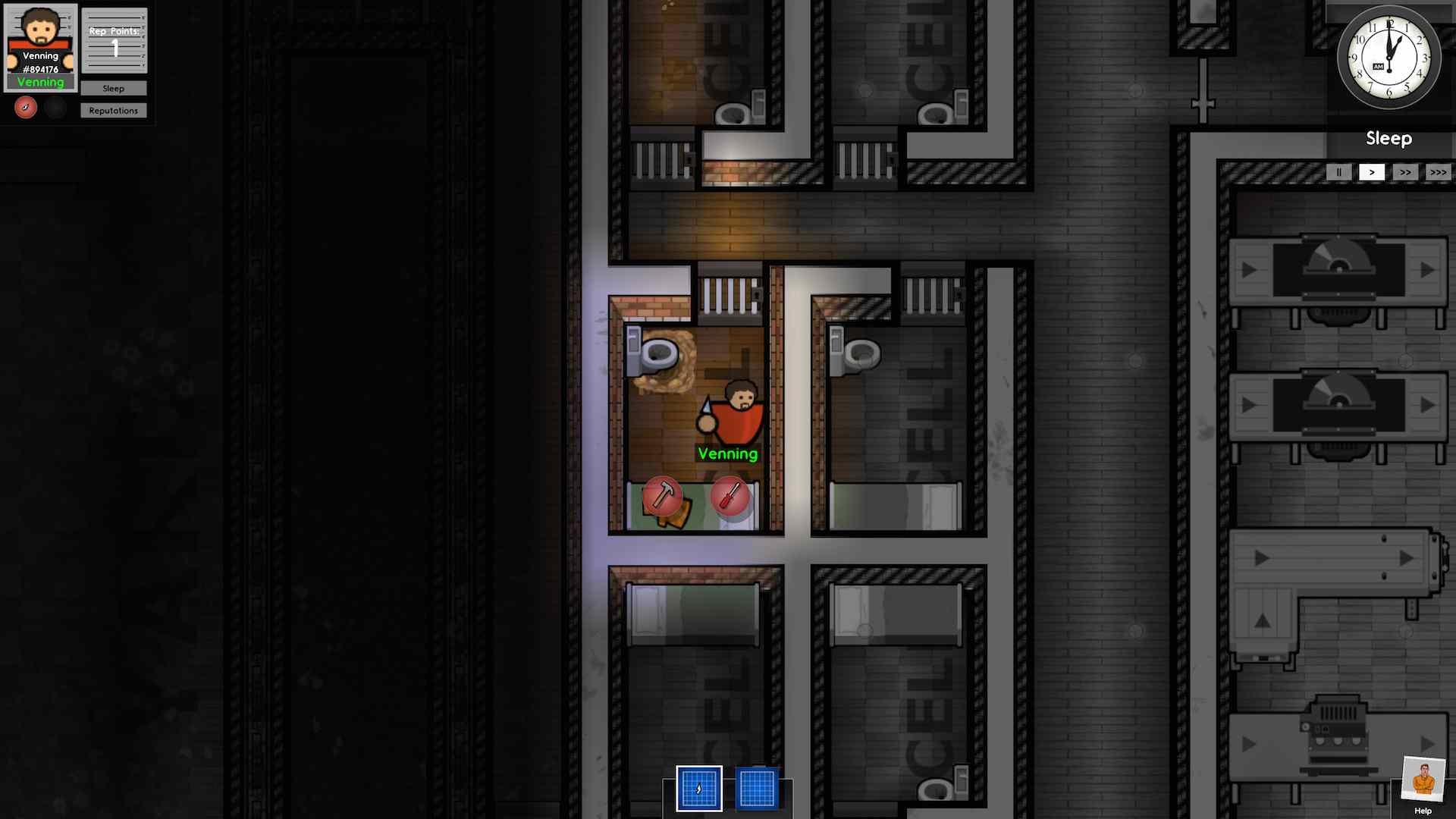Select the hammer item on the bed
Screen dimensions: 1456x819
click(662, 496)
